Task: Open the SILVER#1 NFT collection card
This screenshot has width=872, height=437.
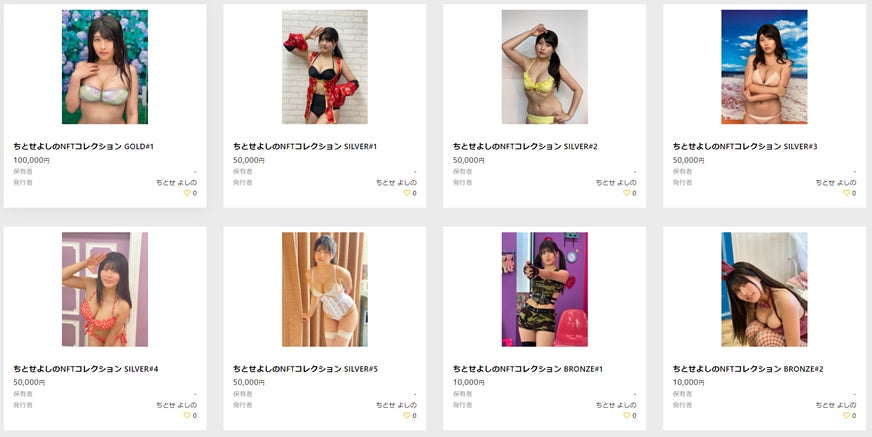Action: (325, 106)
